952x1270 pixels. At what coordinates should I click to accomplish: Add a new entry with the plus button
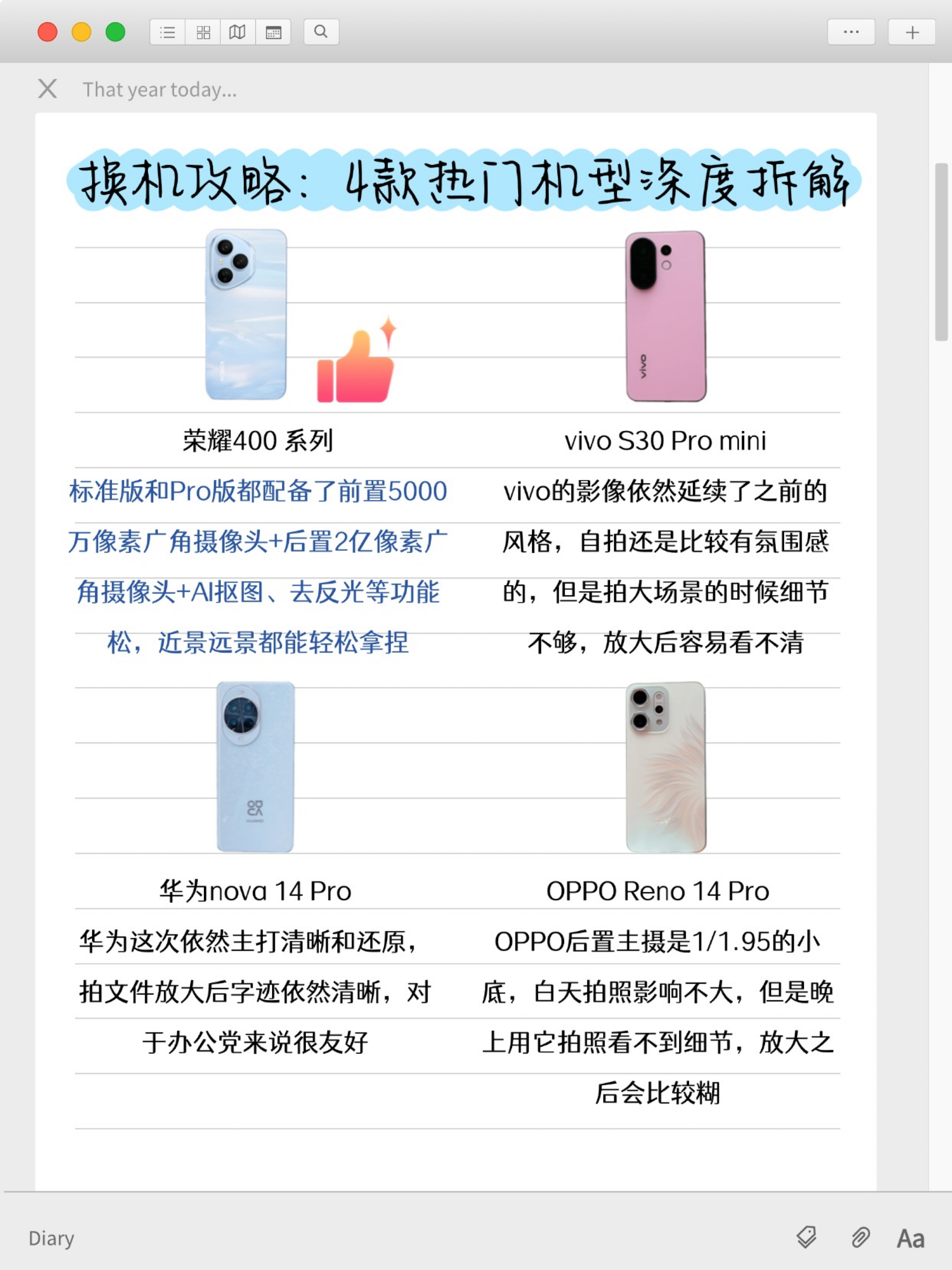point(912,32)
